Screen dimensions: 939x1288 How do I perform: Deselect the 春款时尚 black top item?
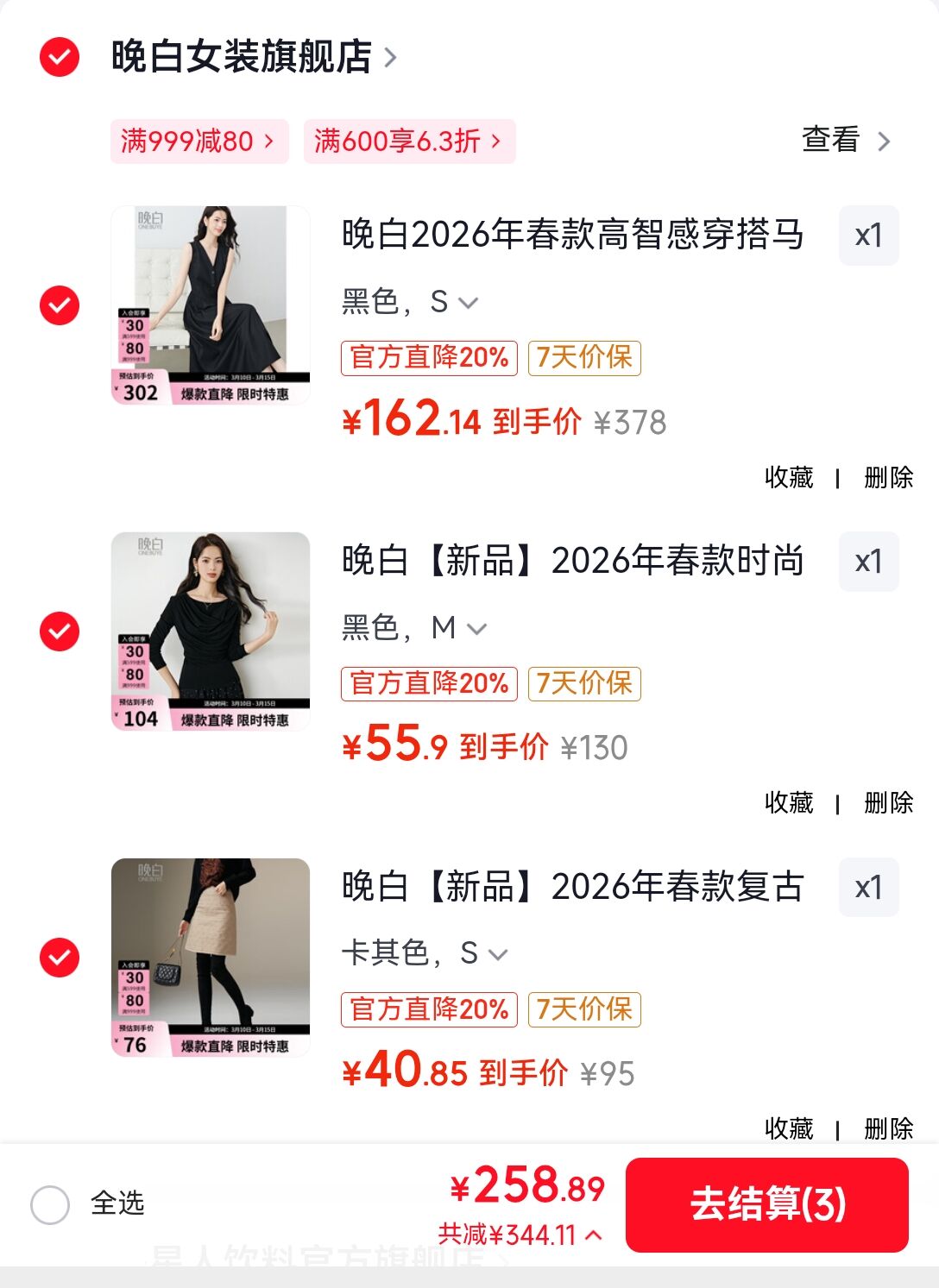coord(60,631)
